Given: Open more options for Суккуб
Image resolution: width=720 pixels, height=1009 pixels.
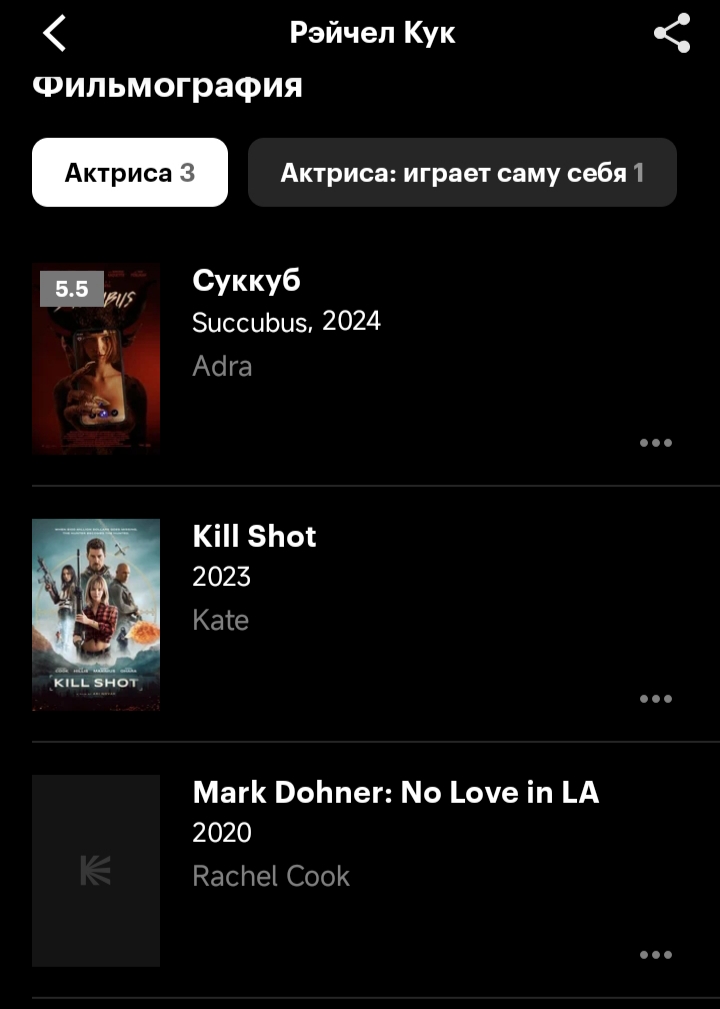Looking at the screenshot, I should coord(655,443).
